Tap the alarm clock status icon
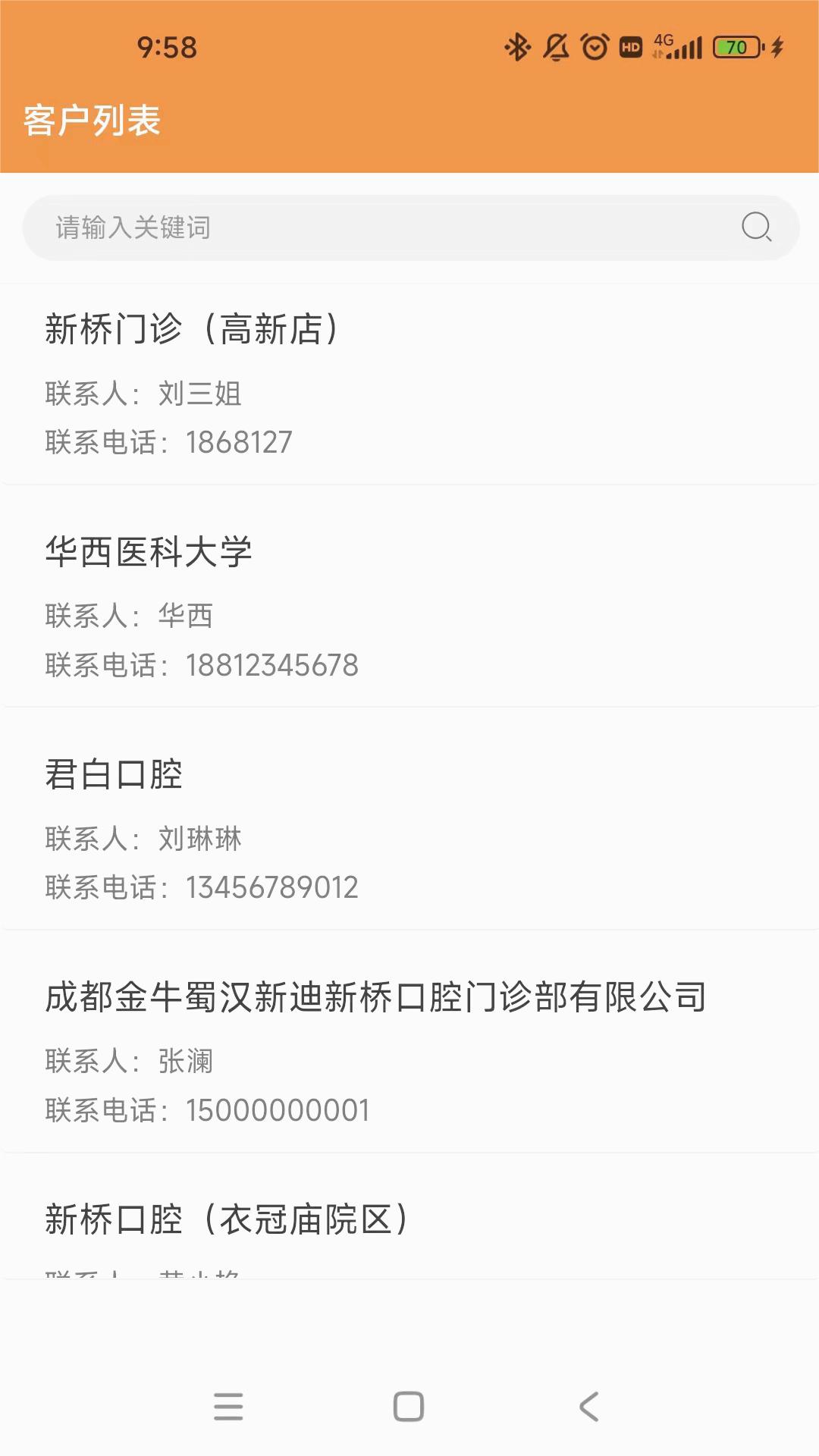819x1456 pixels. [595, 47]
